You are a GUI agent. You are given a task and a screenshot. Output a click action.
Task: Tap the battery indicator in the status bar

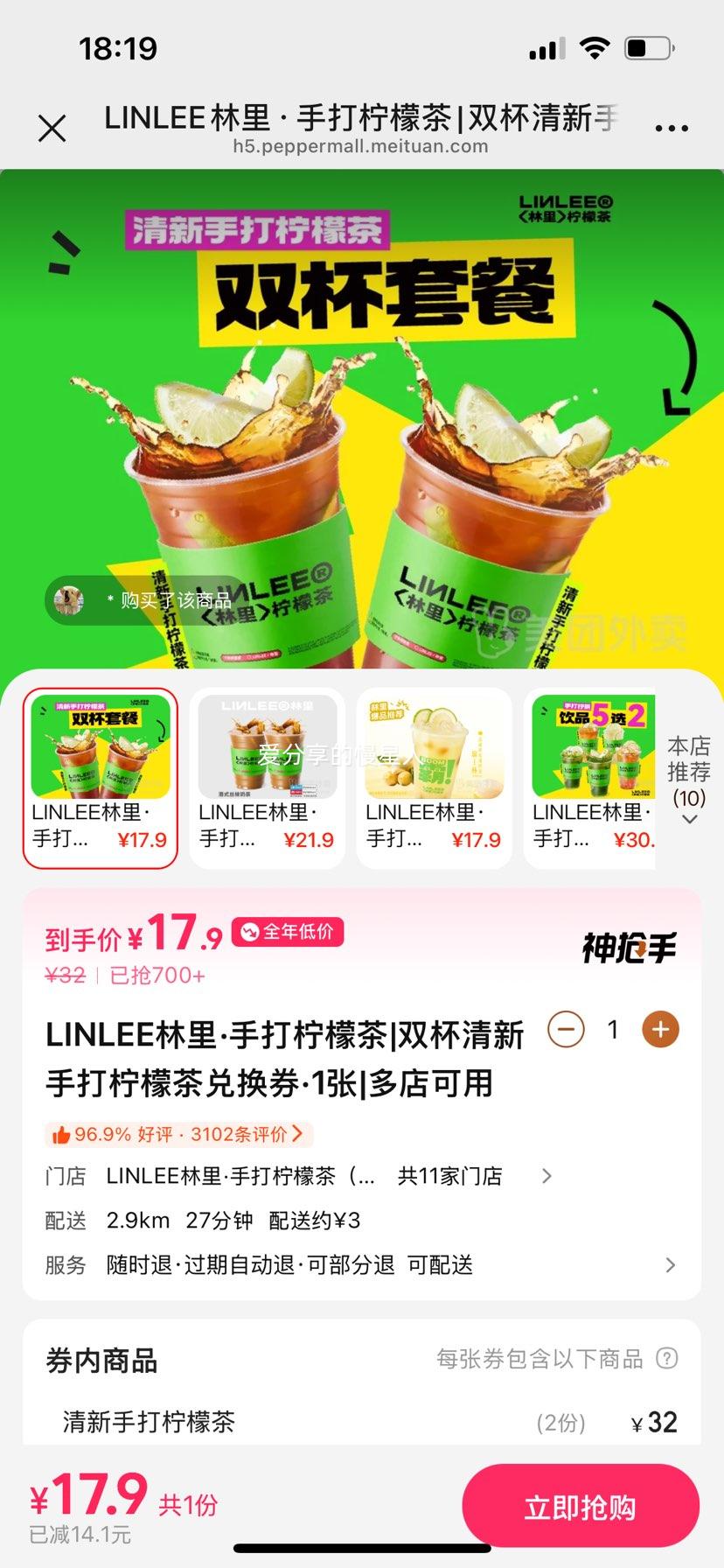coord(644,50)
